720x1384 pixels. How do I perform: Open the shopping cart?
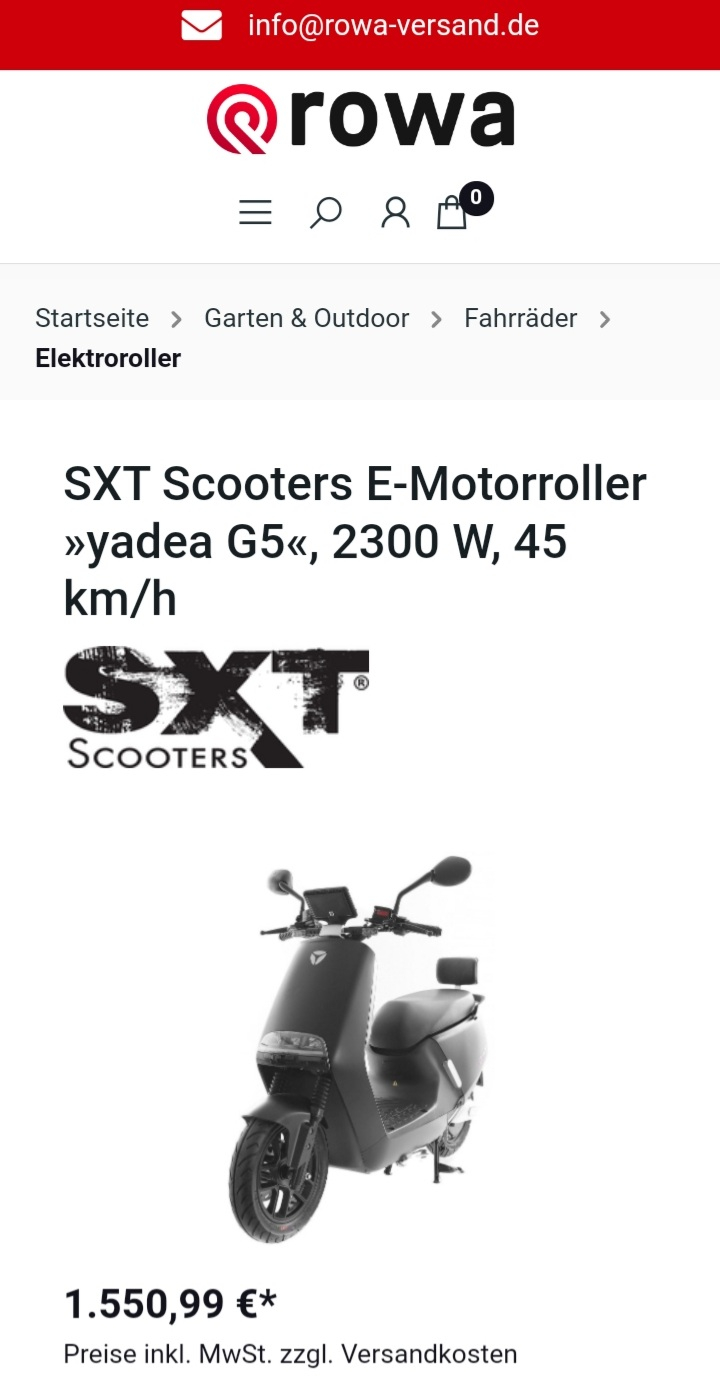(453, 212)
